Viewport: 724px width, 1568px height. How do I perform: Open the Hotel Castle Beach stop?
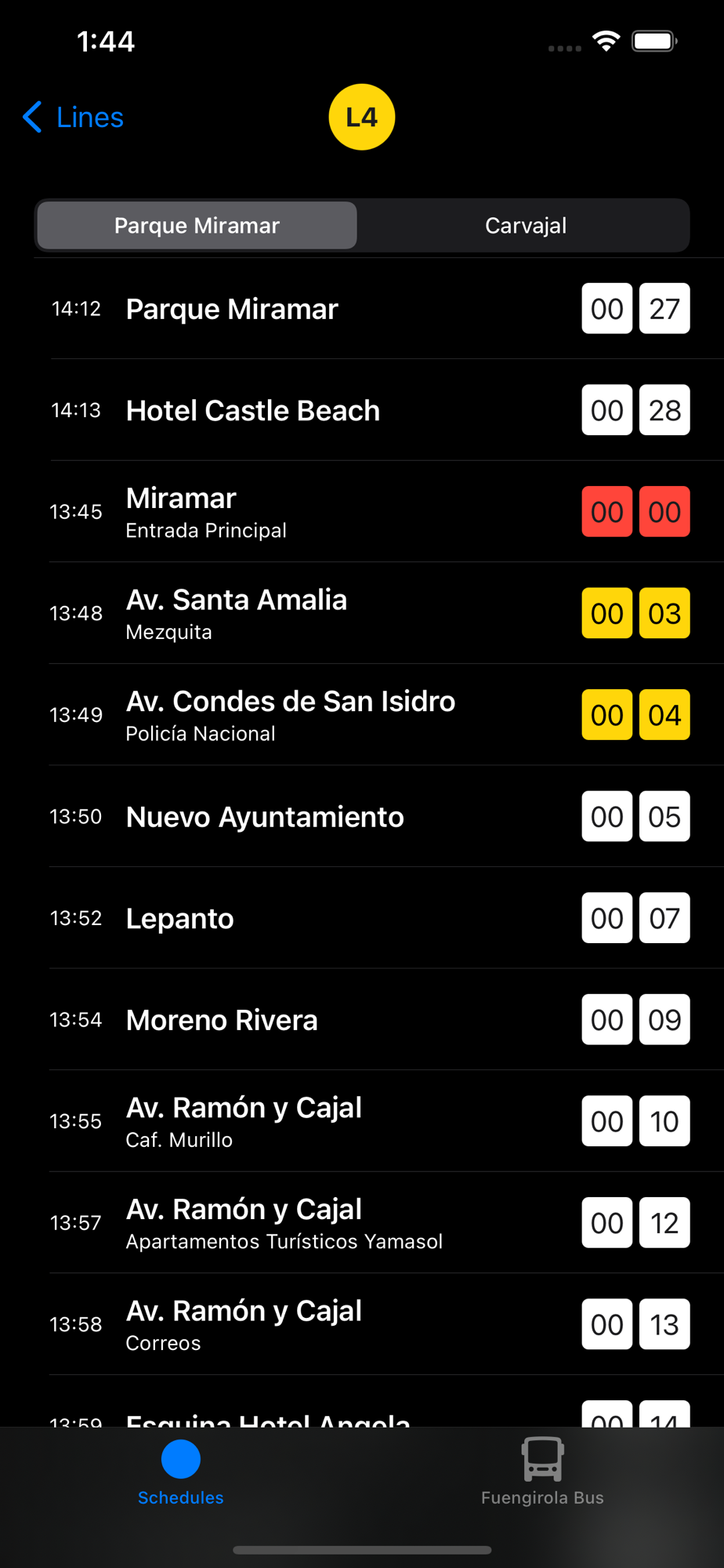tap(379, 410)
